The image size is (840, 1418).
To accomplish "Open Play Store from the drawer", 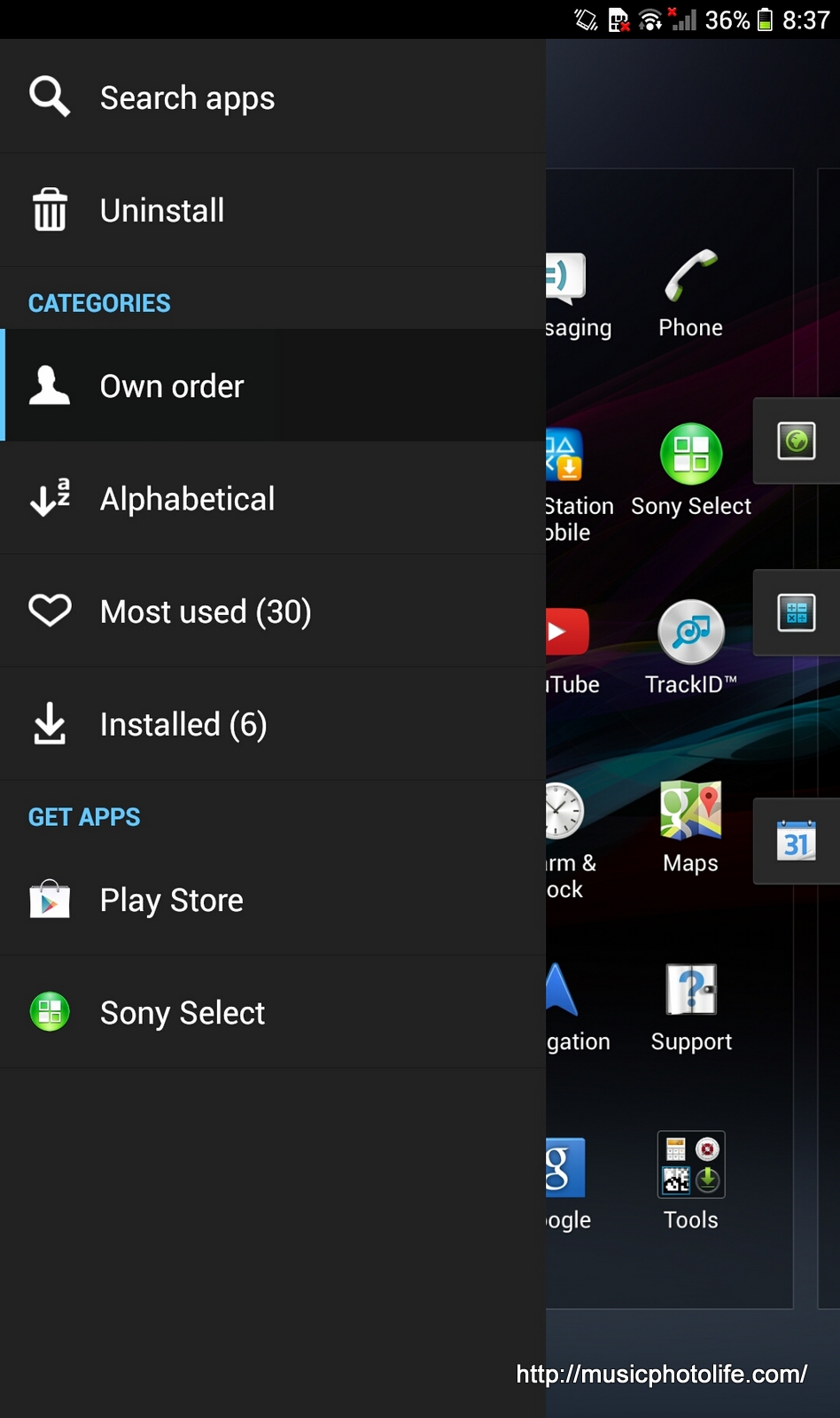I will coord(171,900).
